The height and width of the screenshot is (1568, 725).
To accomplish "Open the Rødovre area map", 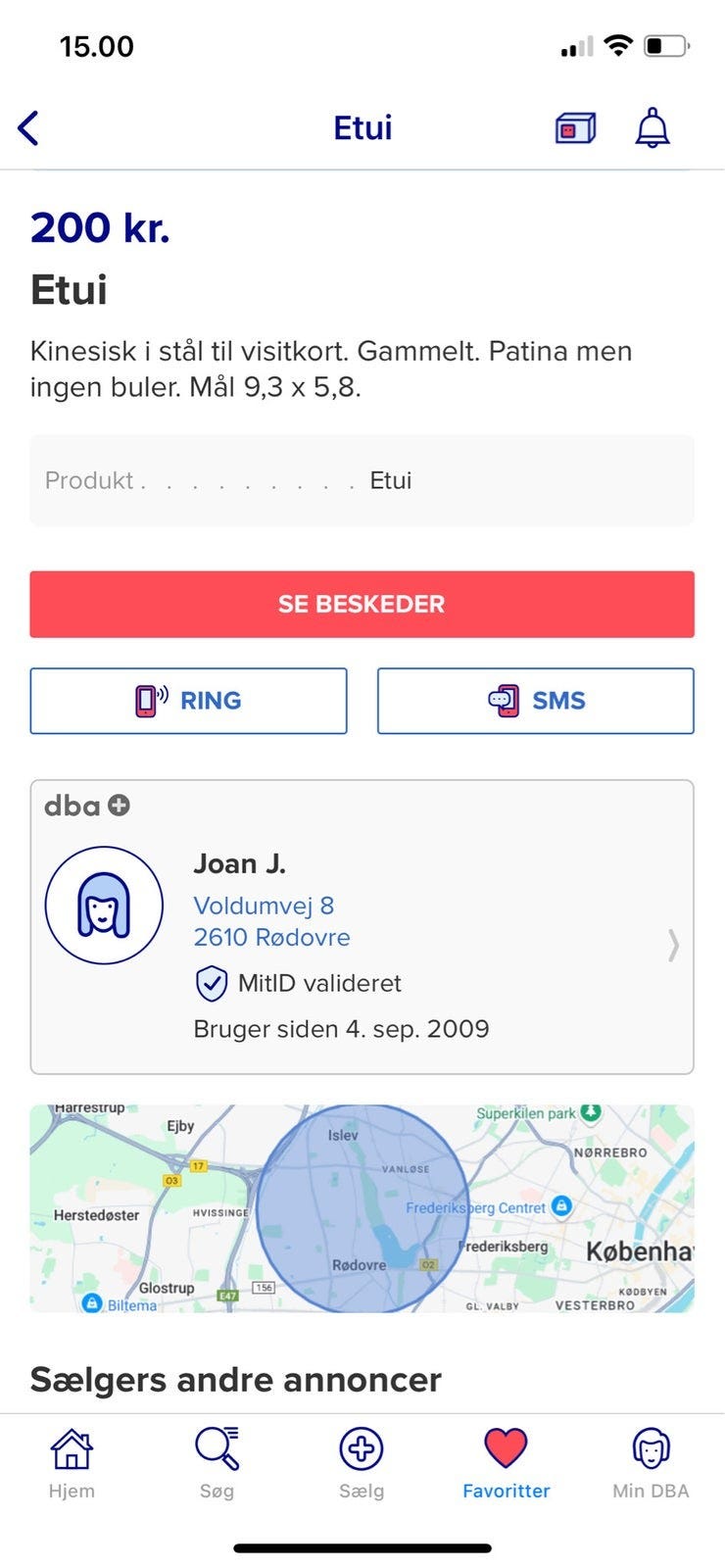I will click(x=362, y=1208).
